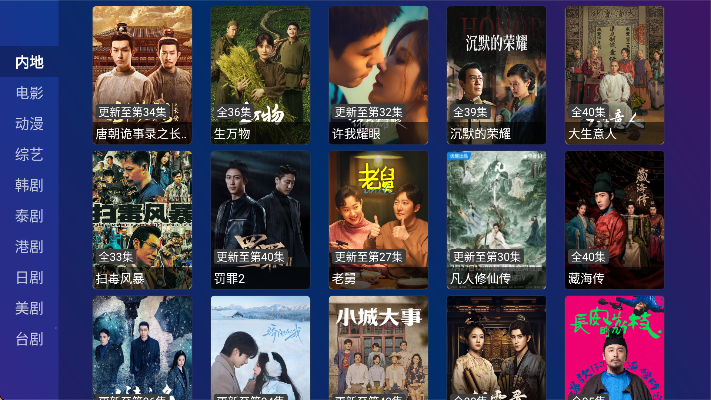The width and height of the screenshot is (711, 400).
Task: Tap the 扫毒风暴 poster
Action: [142, 220]
